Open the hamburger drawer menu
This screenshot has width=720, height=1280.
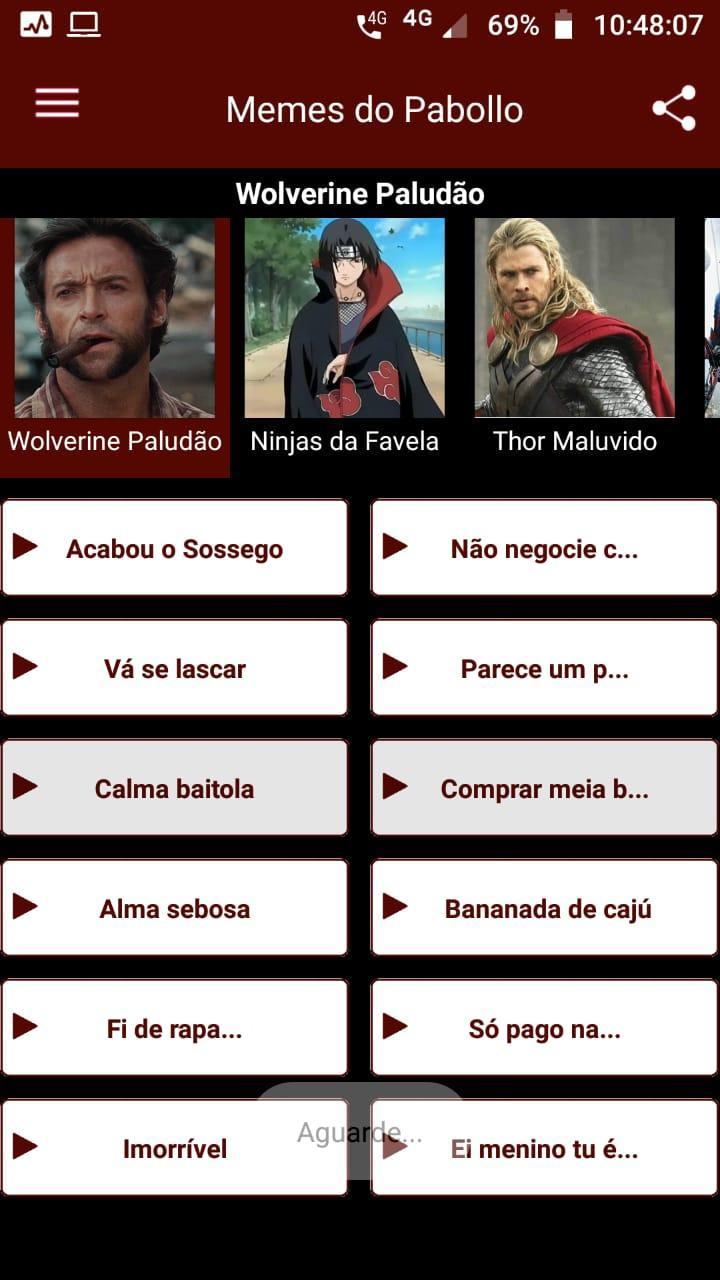click(x=57, y=104)
